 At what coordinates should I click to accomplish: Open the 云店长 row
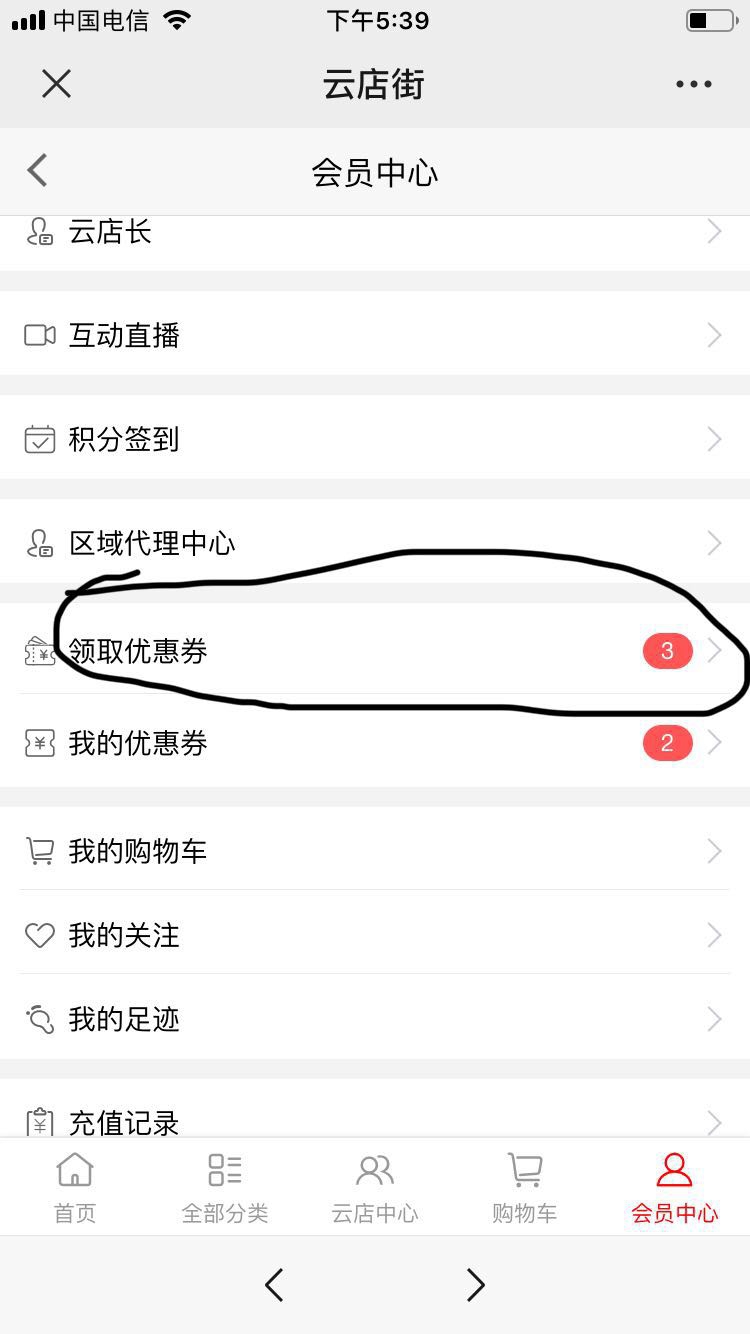click(x=374, y=233)
